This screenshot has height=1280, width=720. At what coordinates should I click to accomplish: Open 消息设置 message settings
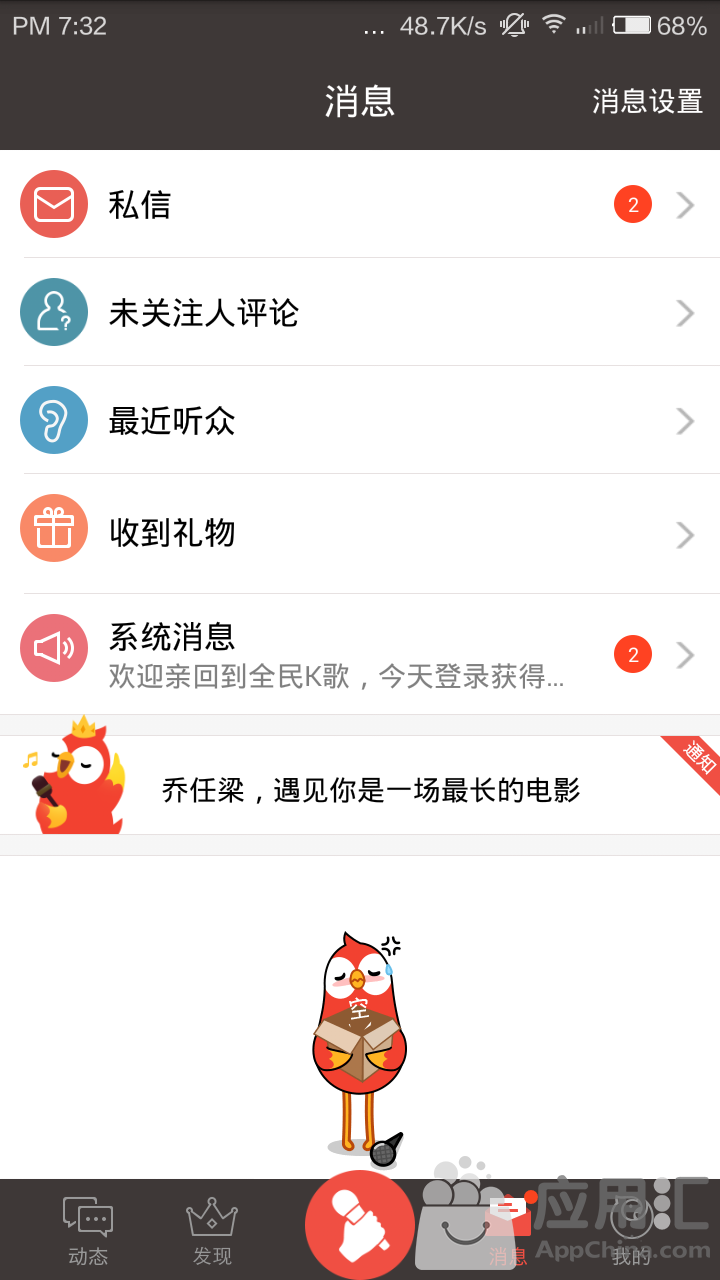(x=647, y=101)
